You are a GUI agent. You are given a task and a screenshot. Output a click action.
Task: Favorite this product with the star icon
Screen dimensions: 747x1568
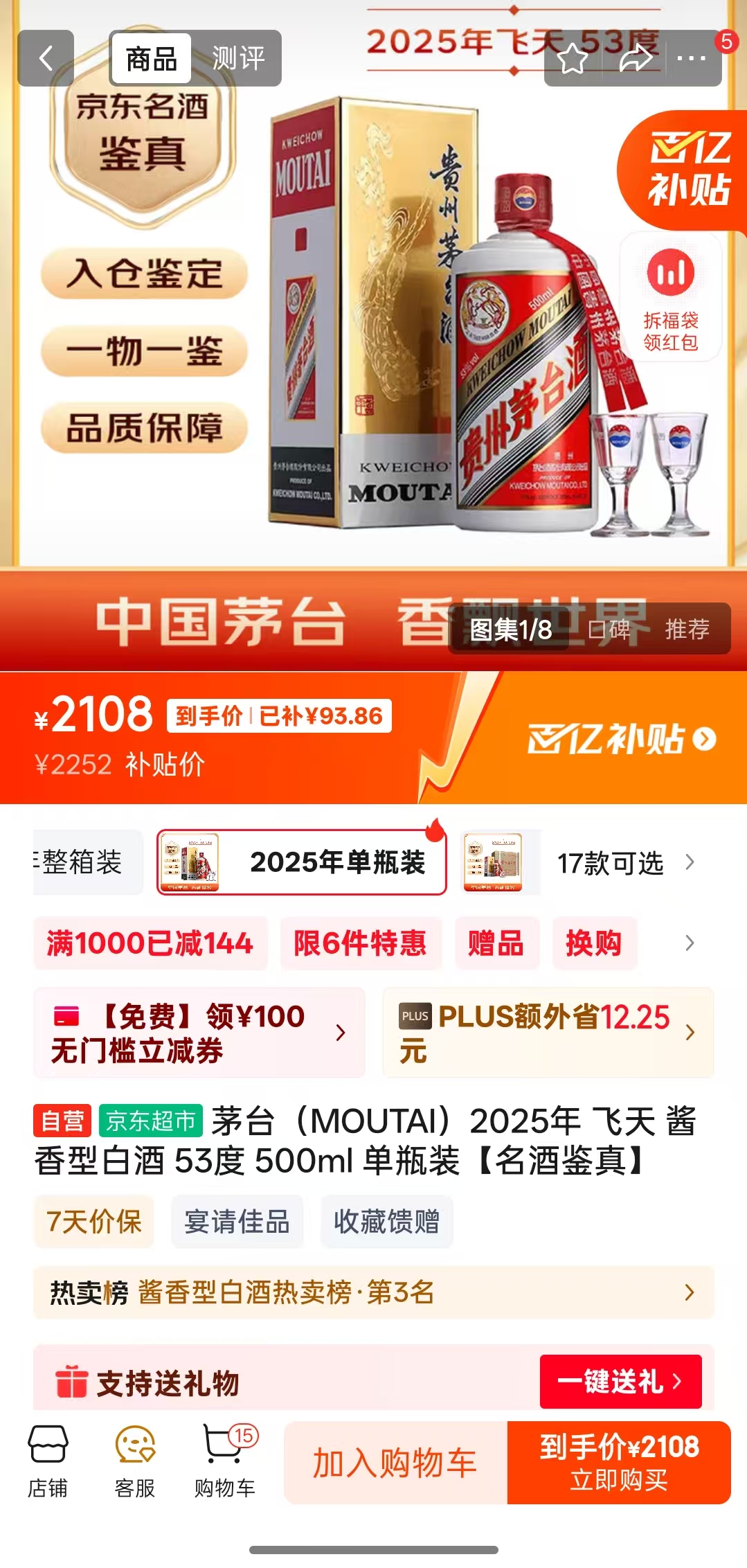pyautogui.click(x=573, y=59)
